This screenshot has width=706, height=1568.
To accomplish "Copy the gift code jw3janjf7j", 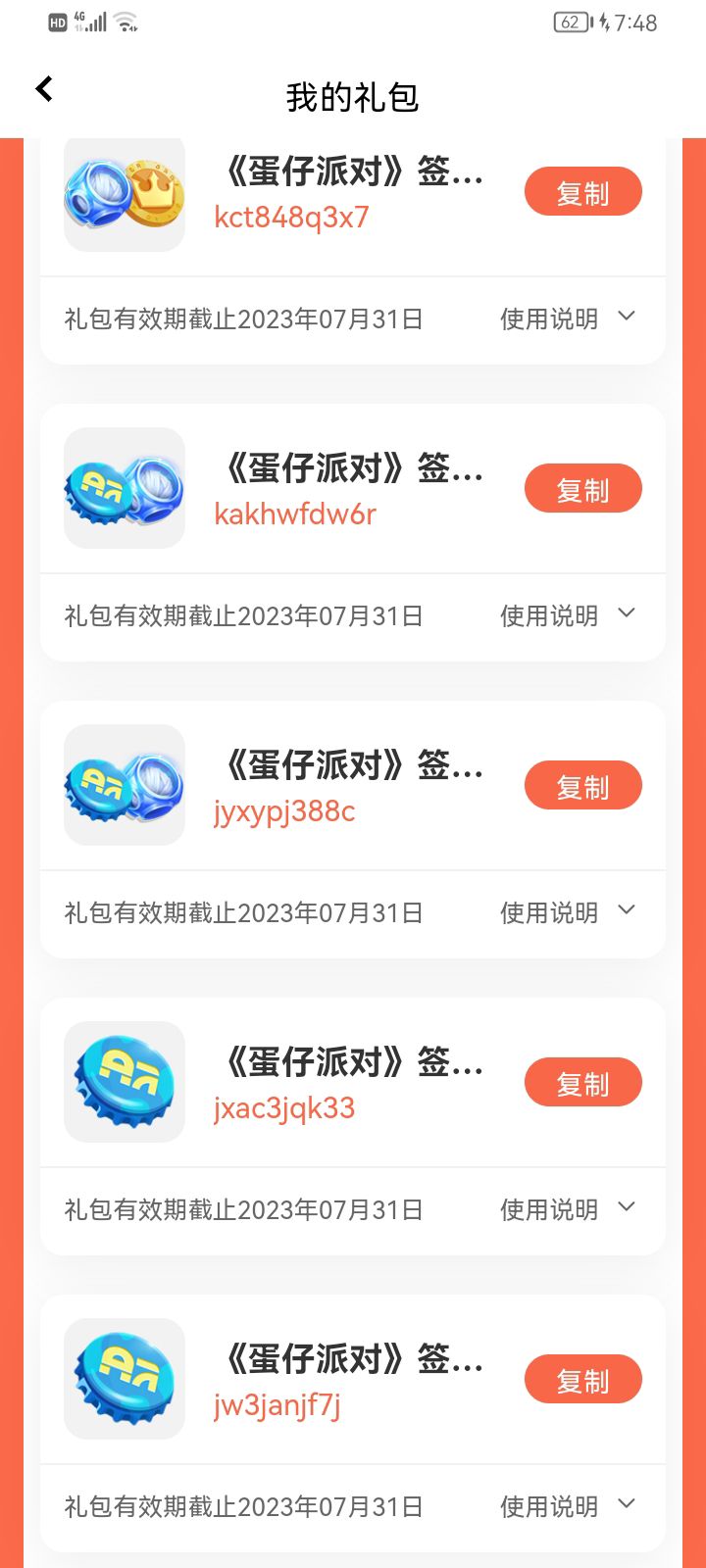I will coord(583,1380).
